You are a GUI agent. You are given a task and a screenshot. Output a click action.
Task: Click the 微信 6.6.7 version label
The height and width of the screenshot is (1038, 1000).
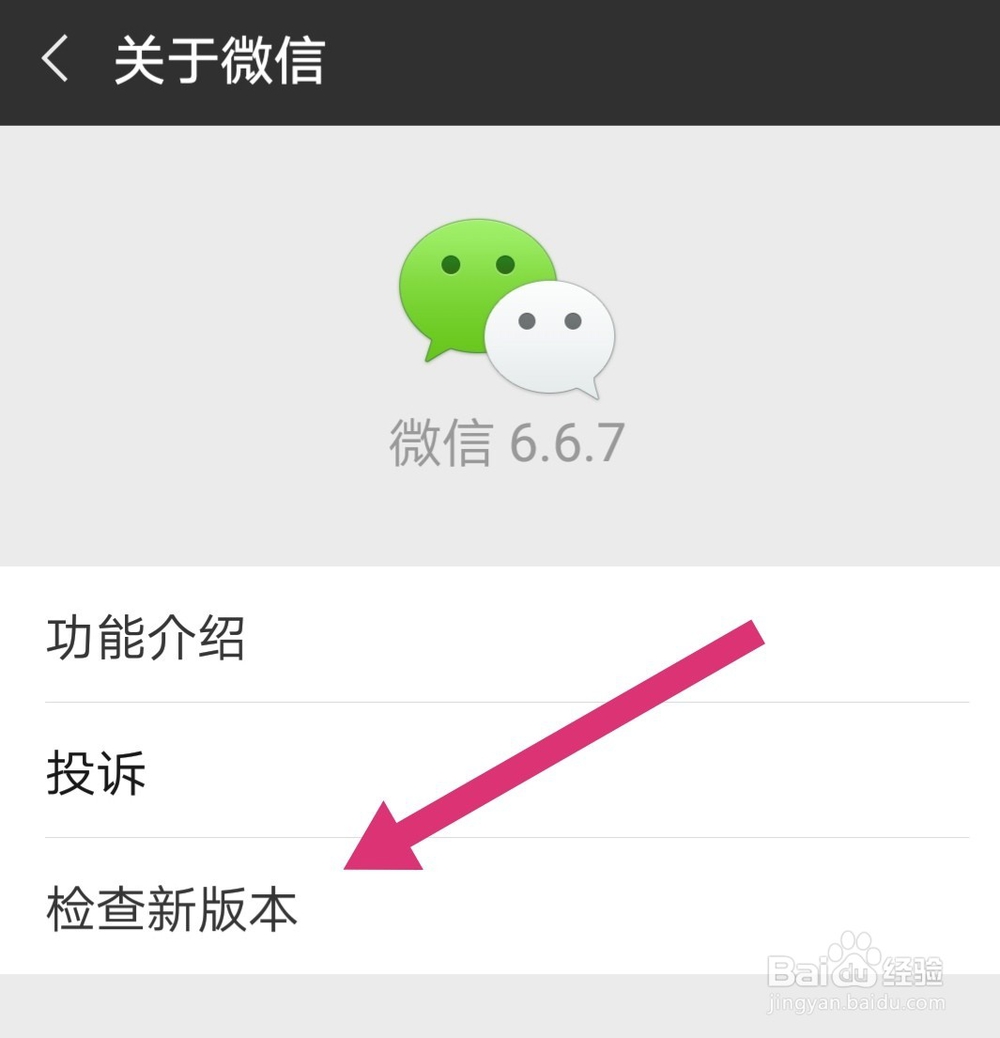click(505, 440)
